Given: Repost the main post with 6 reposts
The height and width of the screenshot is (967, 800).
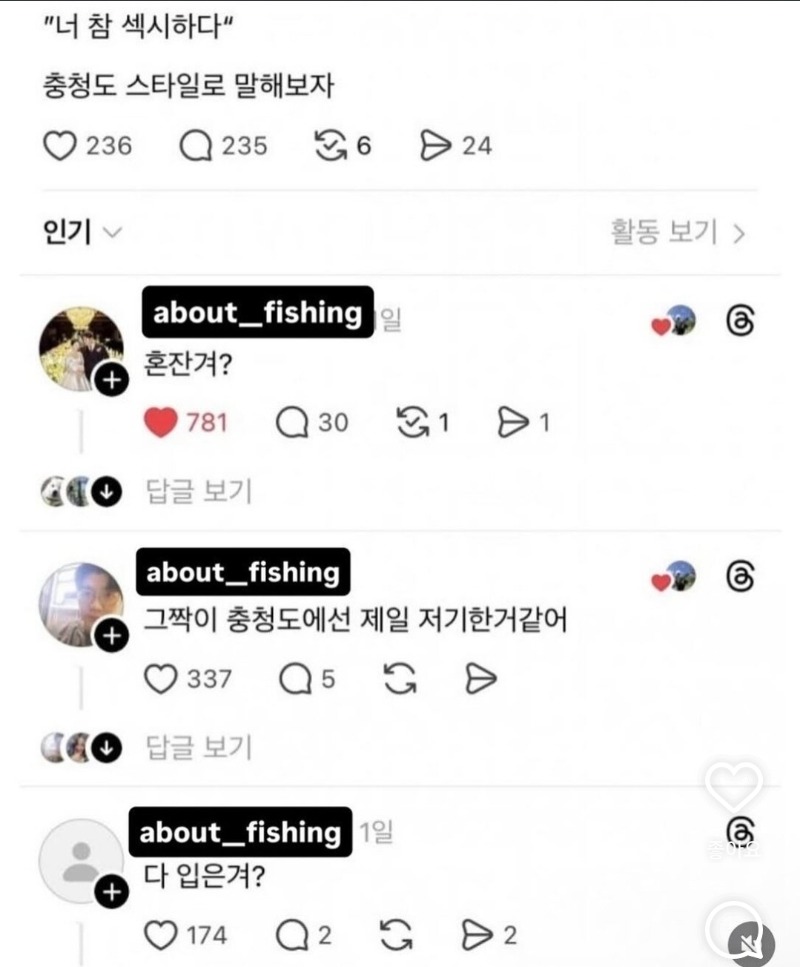Looking at the screenshot, I should 329,146.
